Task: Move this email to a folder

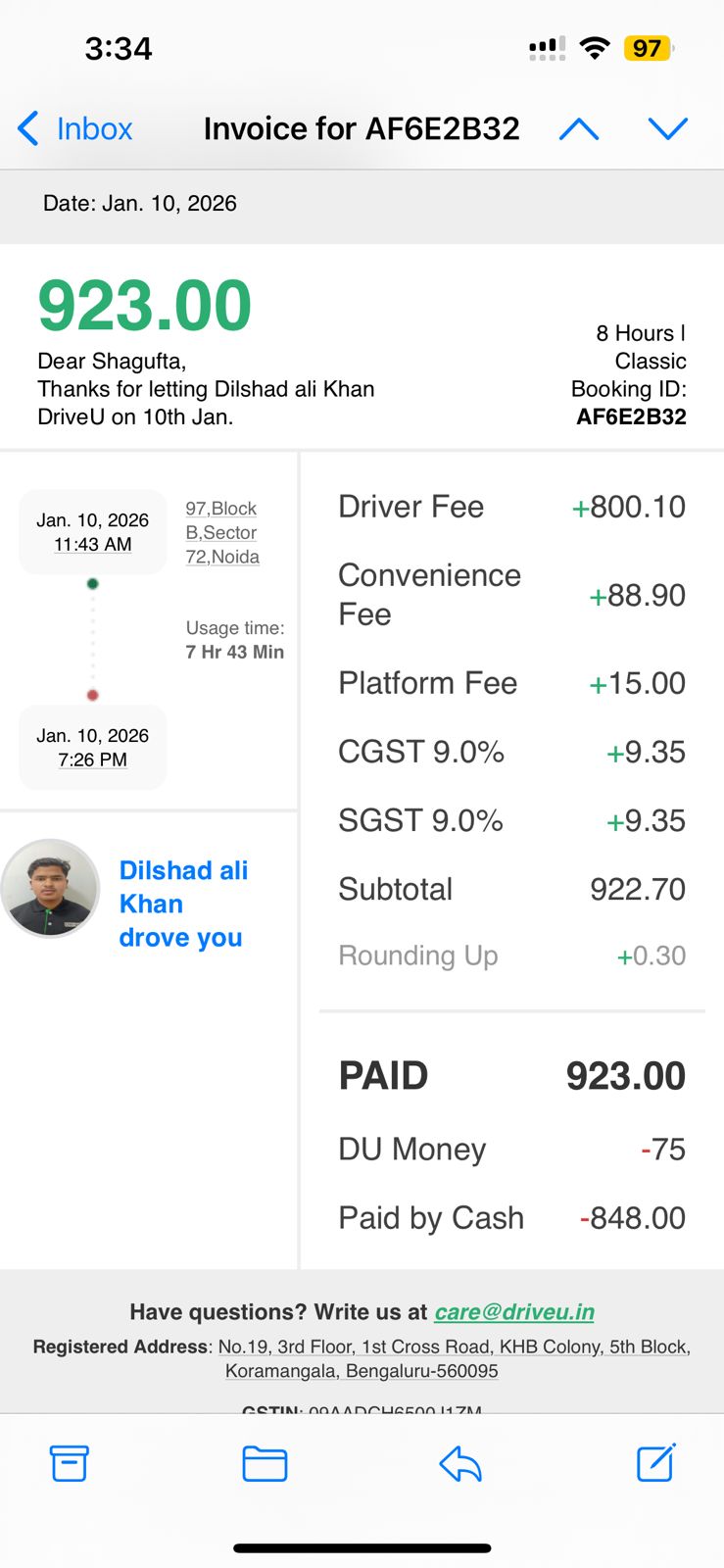Action: (x=265, y=1464)
